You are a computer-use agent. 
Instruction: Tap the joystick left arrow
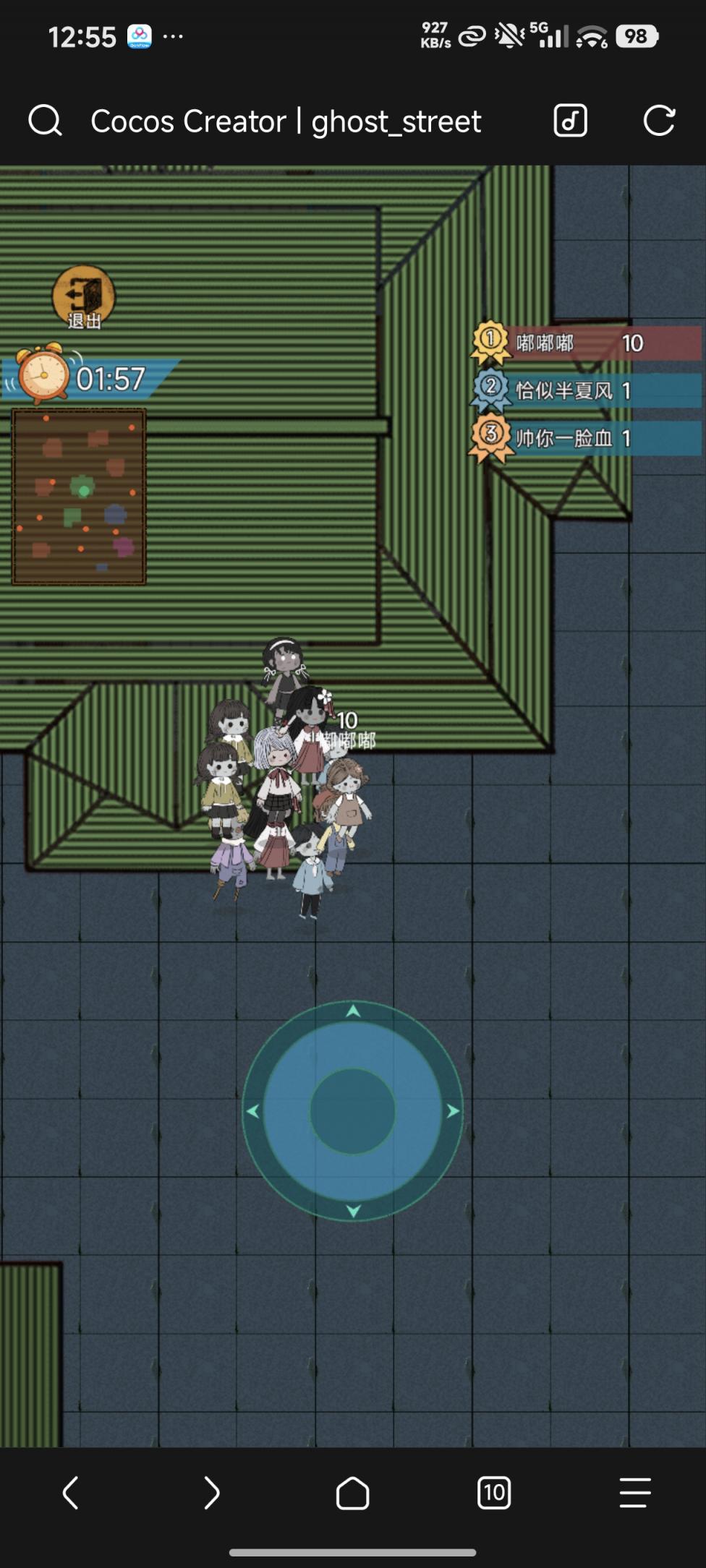point(253,1111)
